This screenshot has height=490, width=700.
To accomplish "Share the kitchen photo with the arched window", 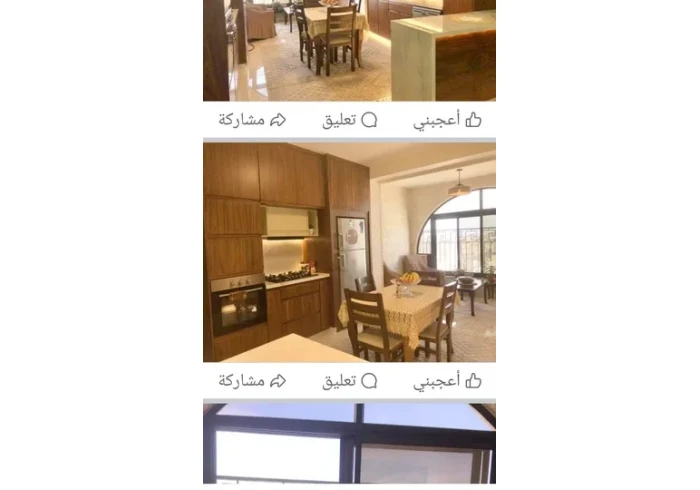I will pyautogui.click(x=252, y=381).
